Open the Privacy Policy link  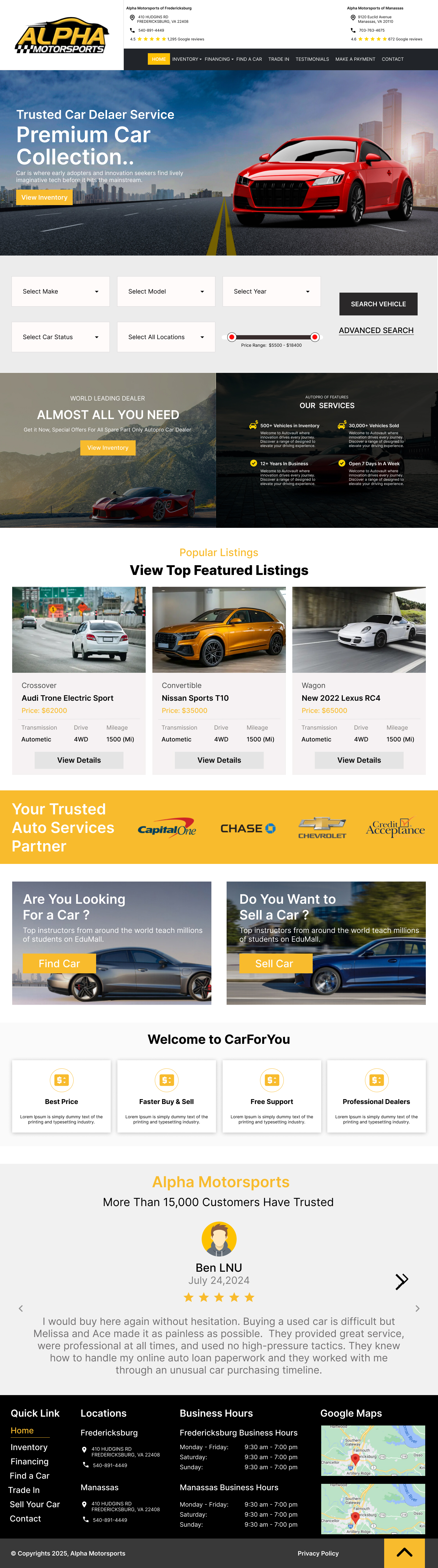point(318,1553)
